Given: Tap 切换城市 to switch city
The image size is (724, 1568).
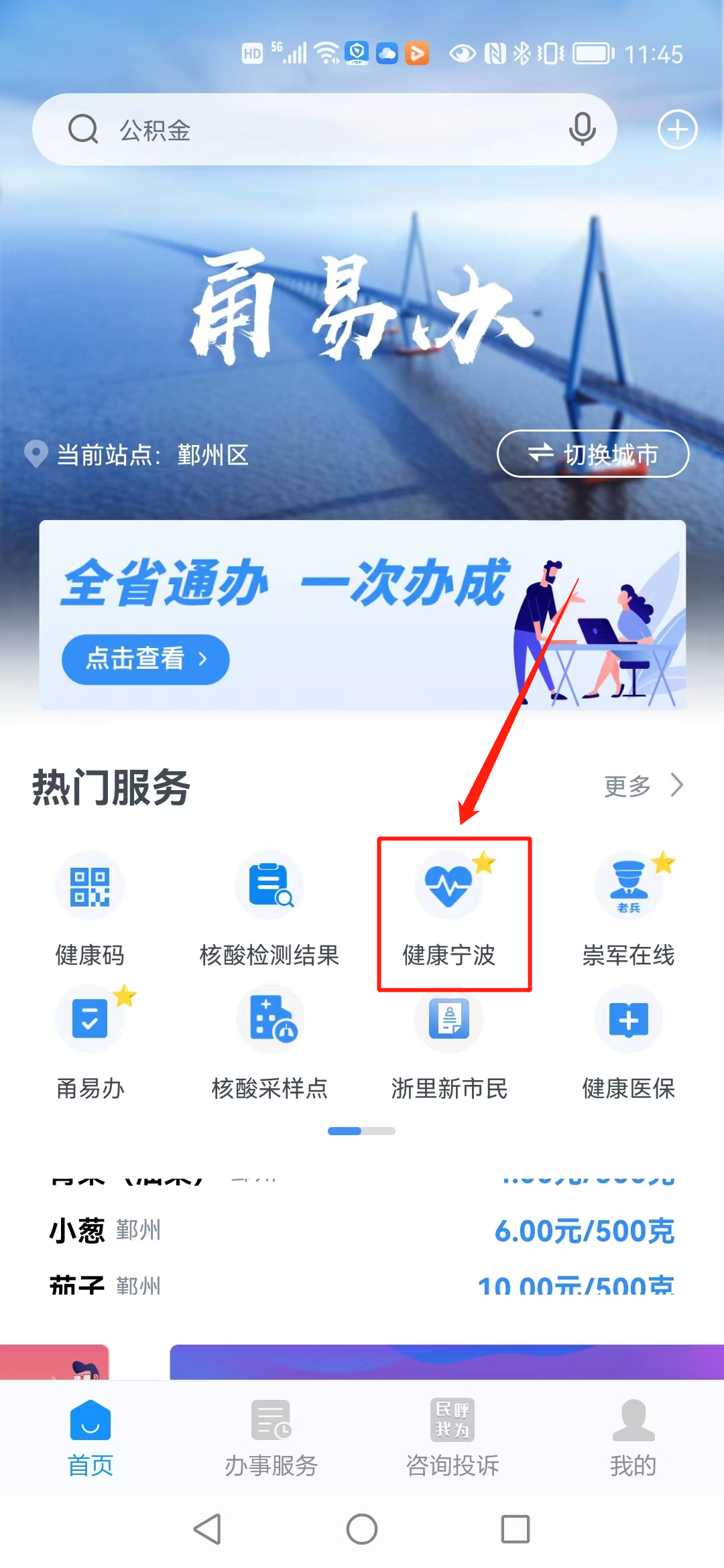Looking at the screenshot, I should (593, 454).
